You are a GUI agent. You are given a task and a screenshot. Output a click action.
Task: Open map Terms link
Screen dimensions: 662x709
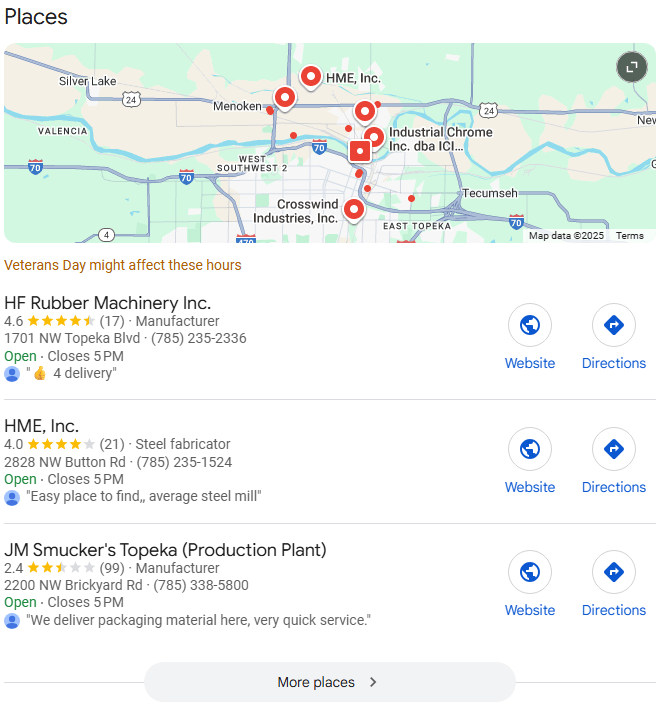629,236
